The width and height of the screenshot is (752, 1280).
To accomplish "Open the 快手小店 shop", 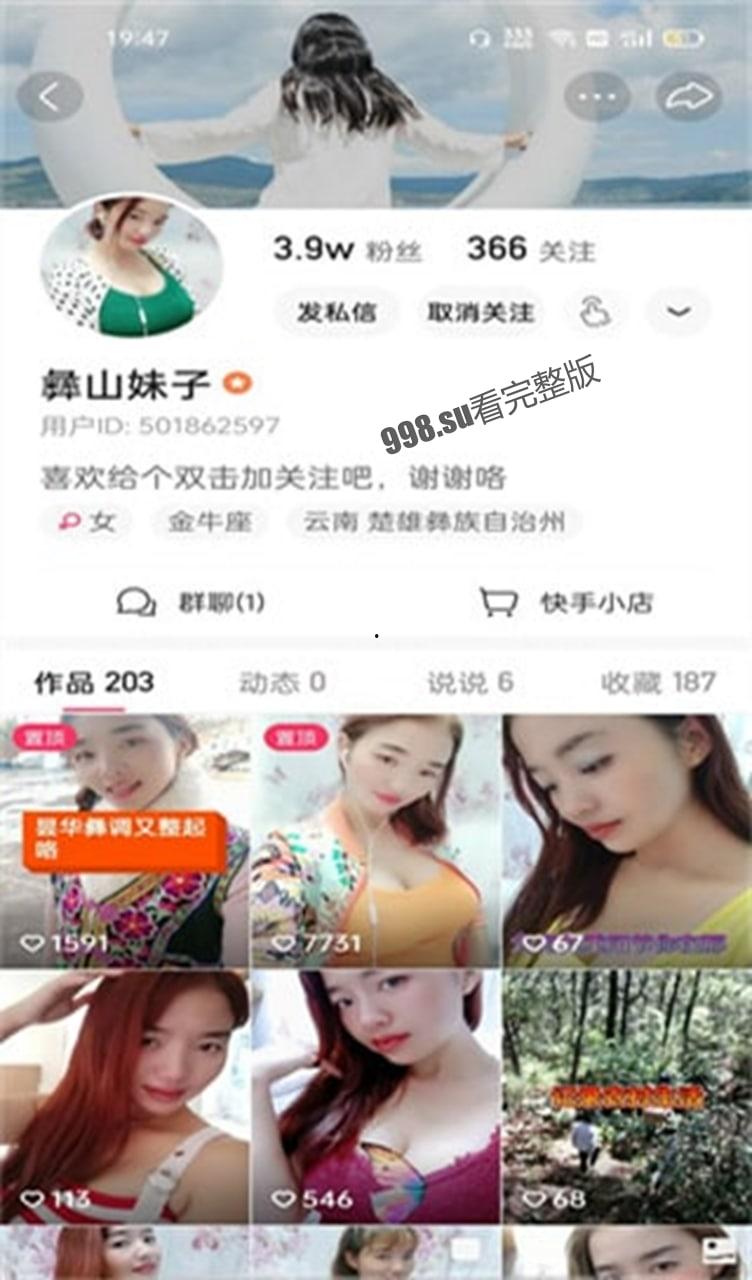I will pyautogui.click(x=567, y=602).
